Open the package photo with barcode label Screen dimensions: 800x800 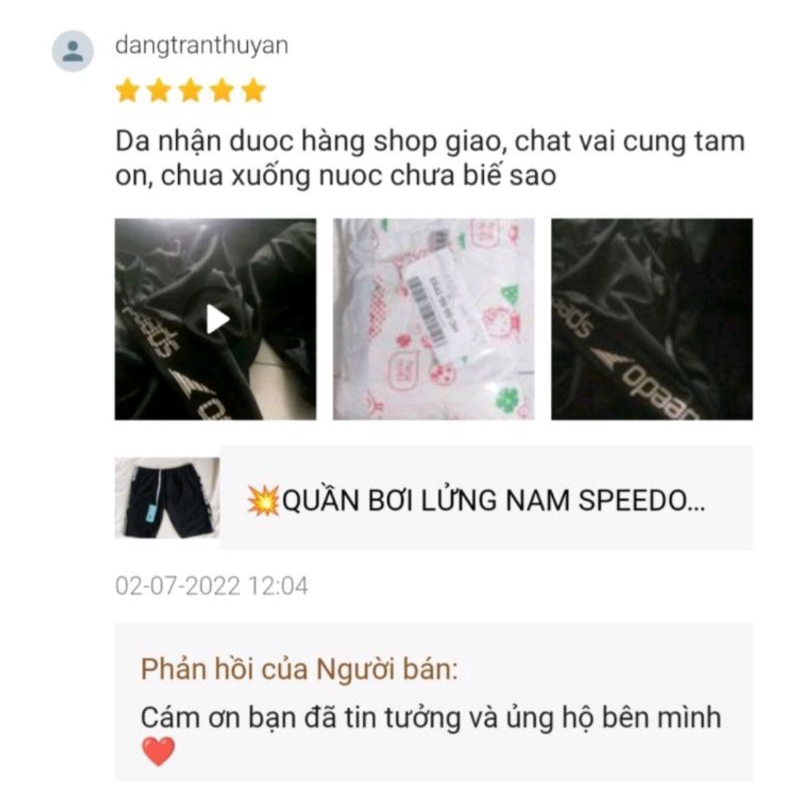pos(433,319)
